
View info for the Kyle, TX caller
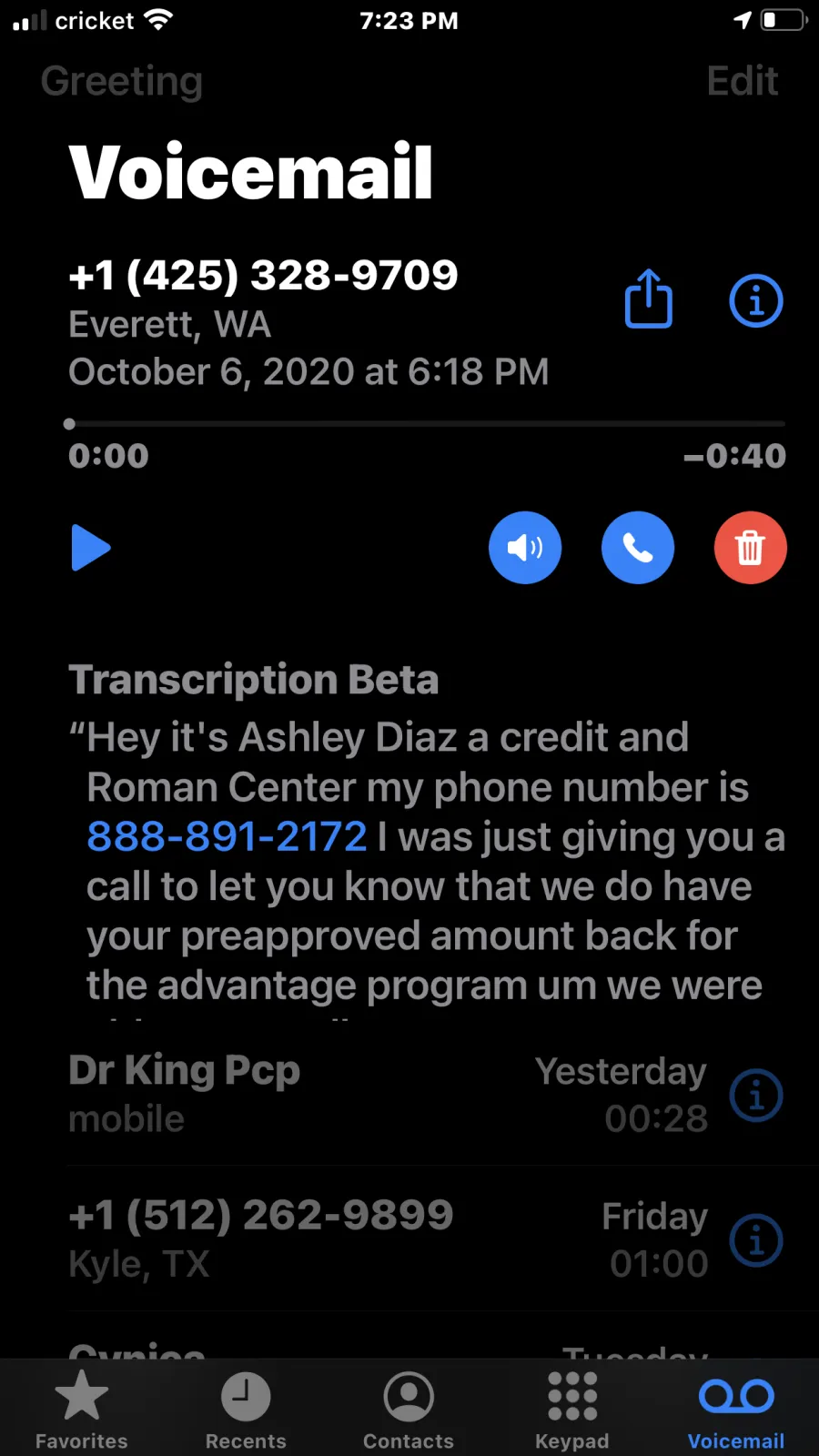756,1240
